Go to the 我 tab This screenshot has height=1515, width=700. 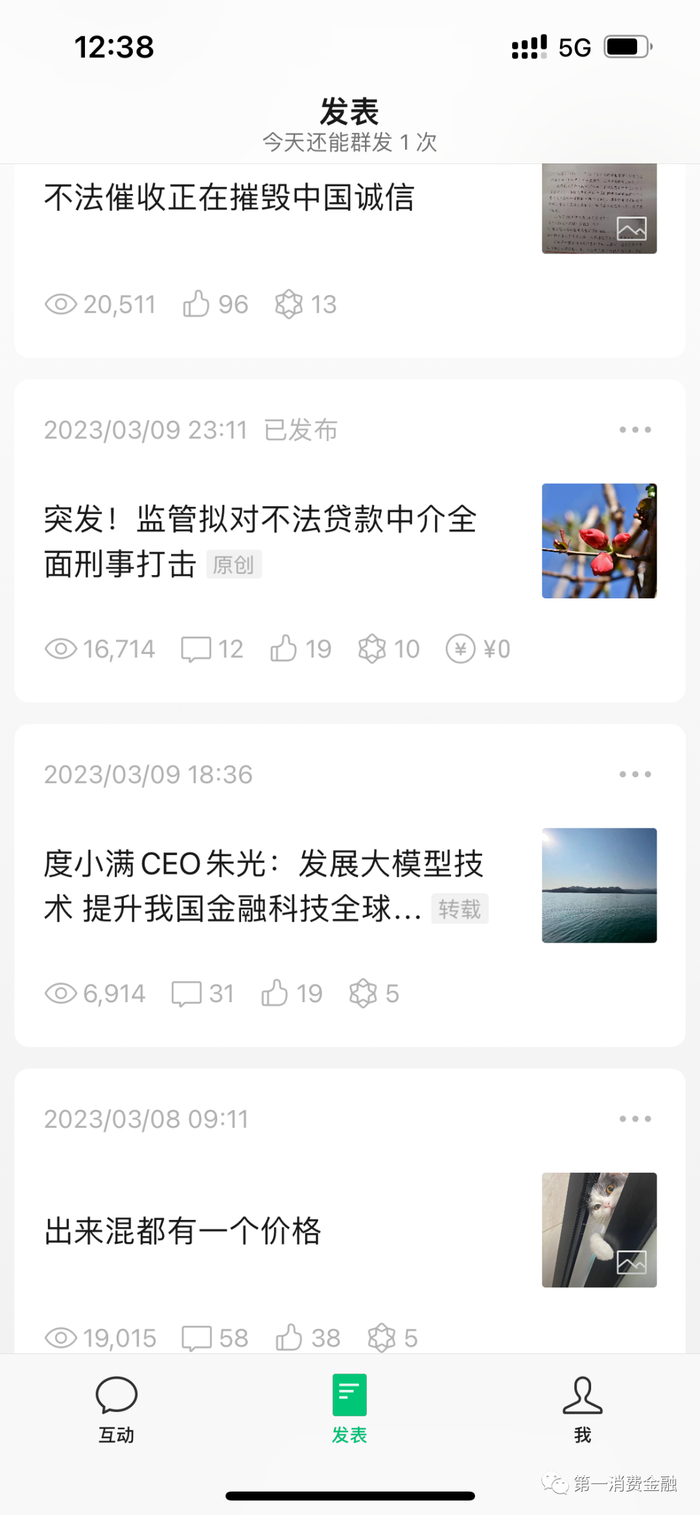tap(582, 1408)
